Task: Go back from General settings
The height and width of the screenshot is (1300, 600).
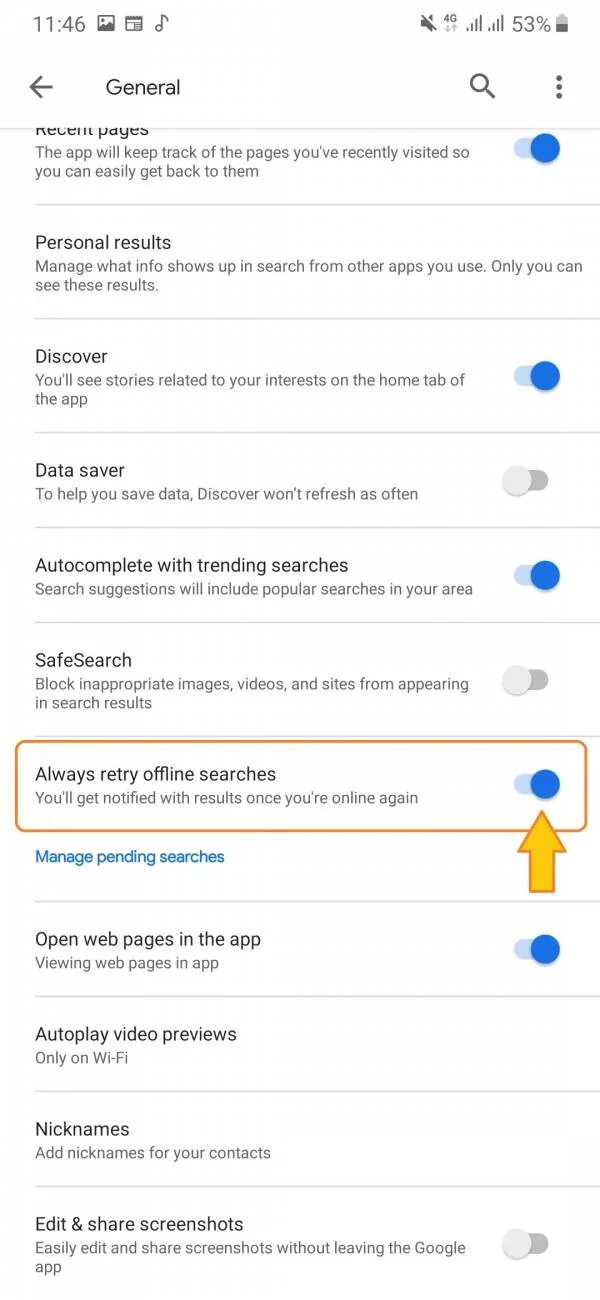Action: click(x=41, y=87)
